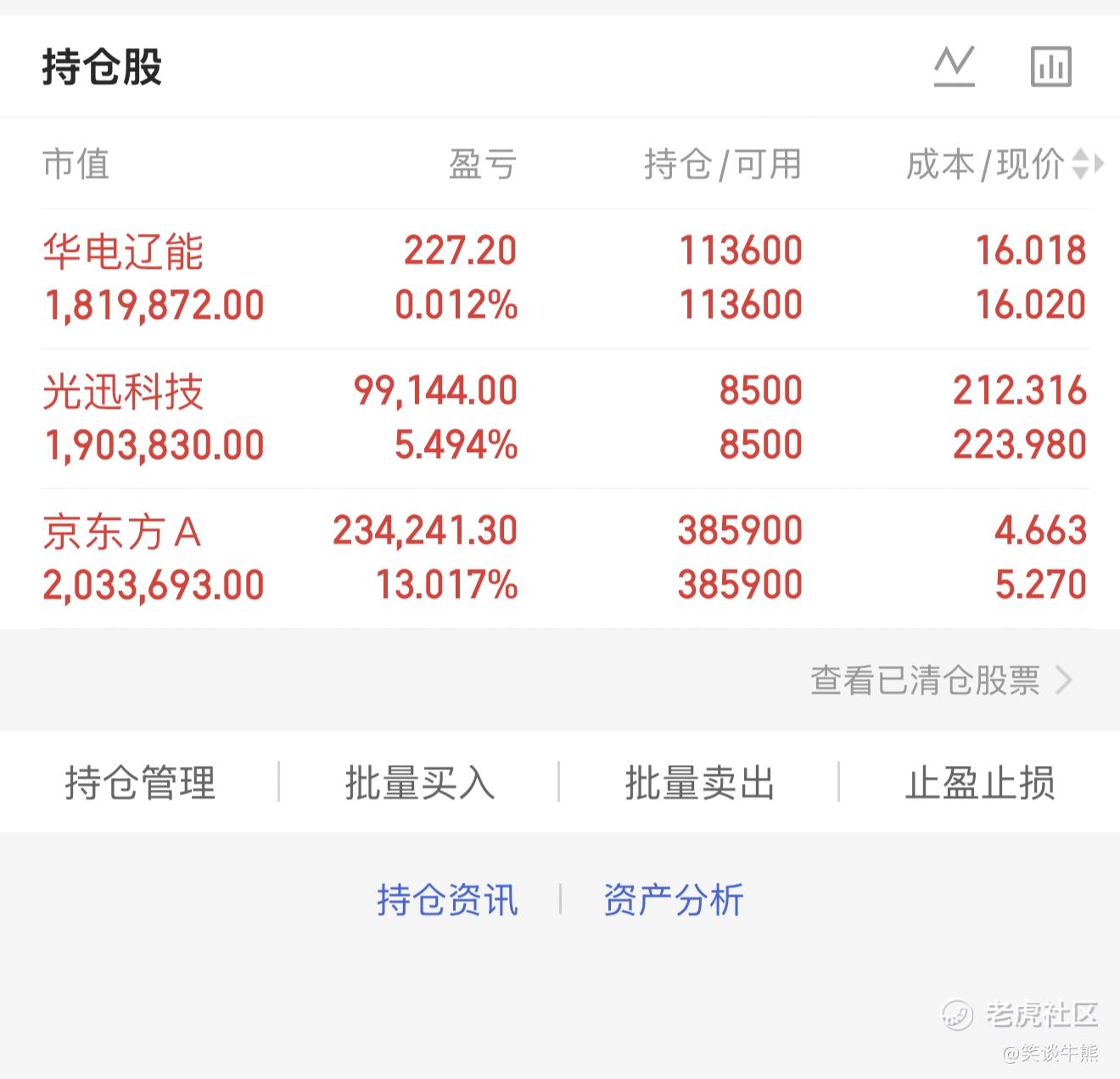The image size is (1120, 1079).
Task: Open 持仓资讯 link
Action: coord(447,899)
